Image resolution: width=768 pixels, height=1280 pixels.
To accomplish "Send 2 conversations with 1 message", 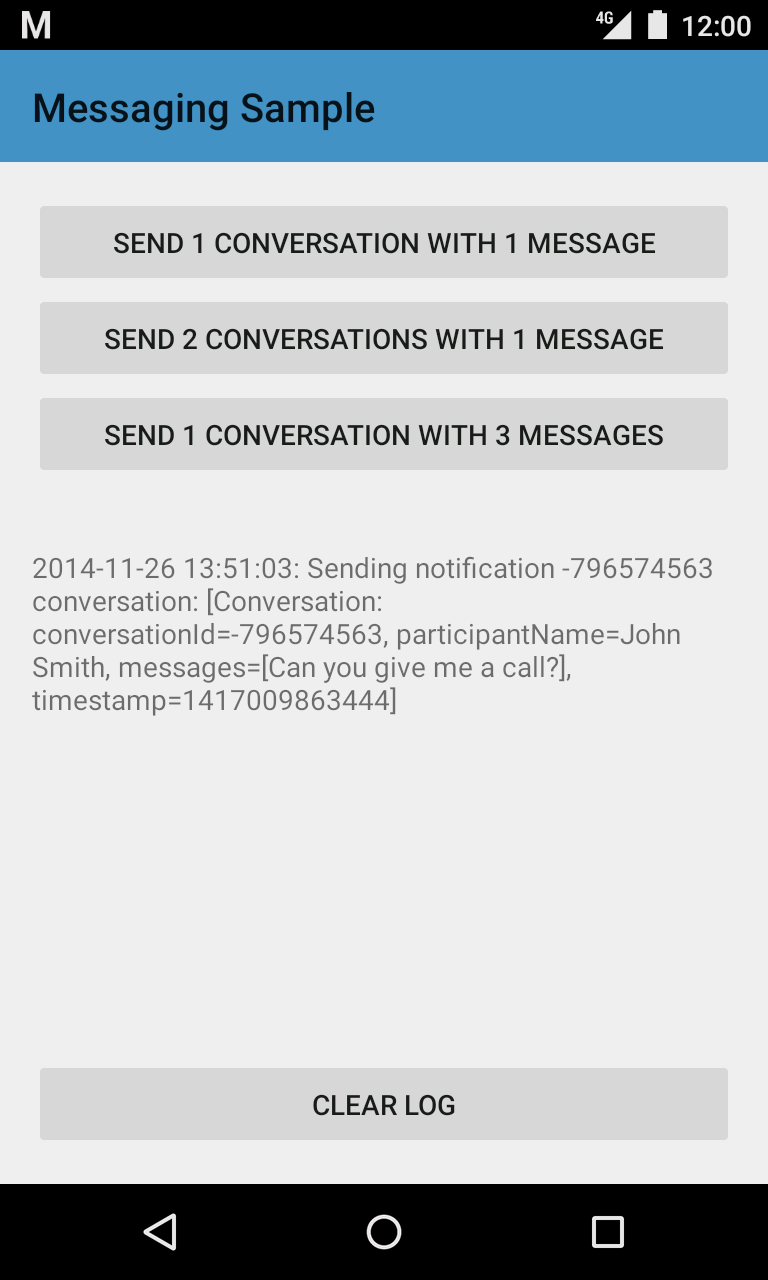I will tap(384, 338).
